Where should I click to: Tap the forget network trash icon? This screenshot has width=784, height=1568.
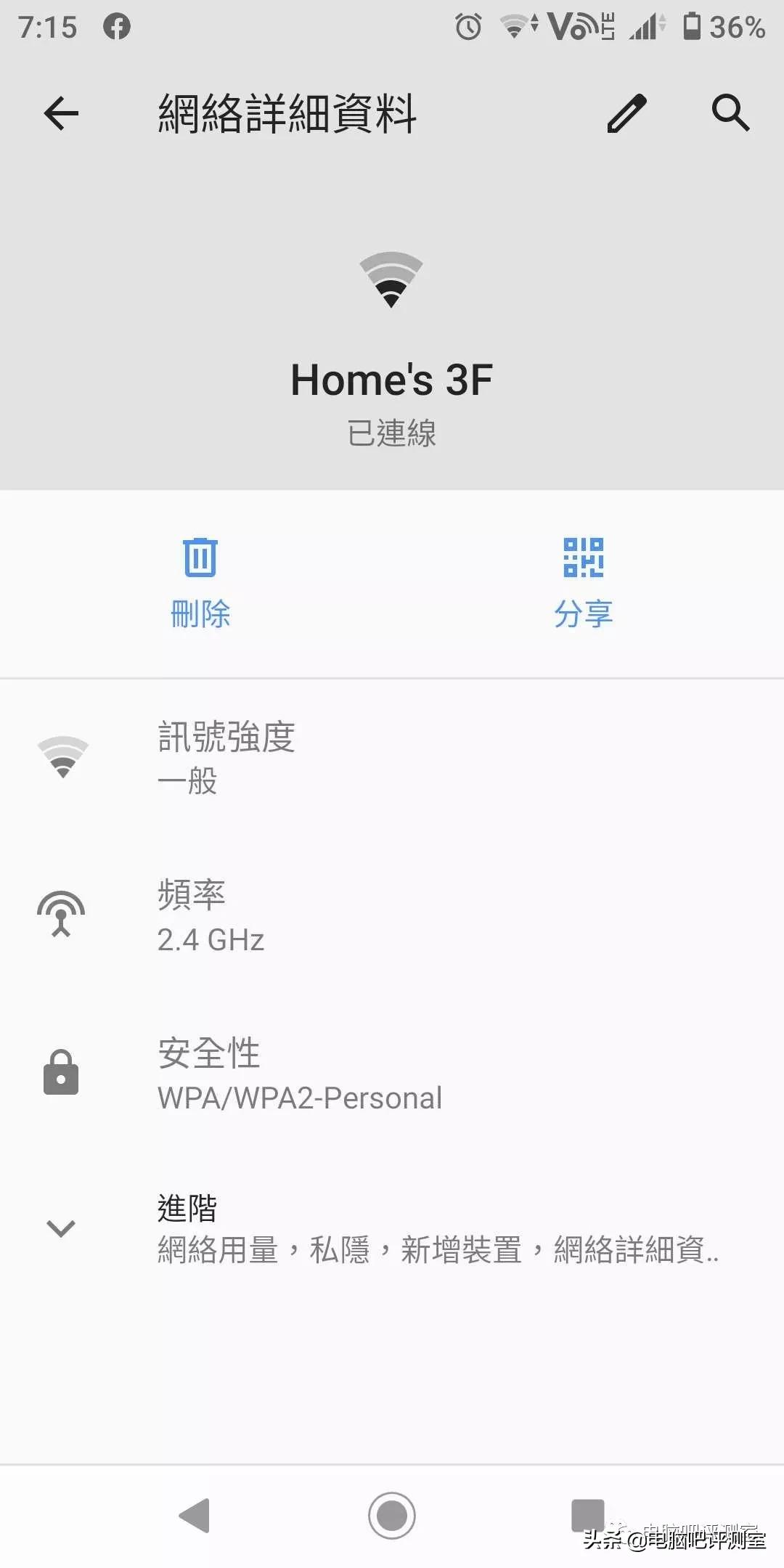tap(199, 558)
